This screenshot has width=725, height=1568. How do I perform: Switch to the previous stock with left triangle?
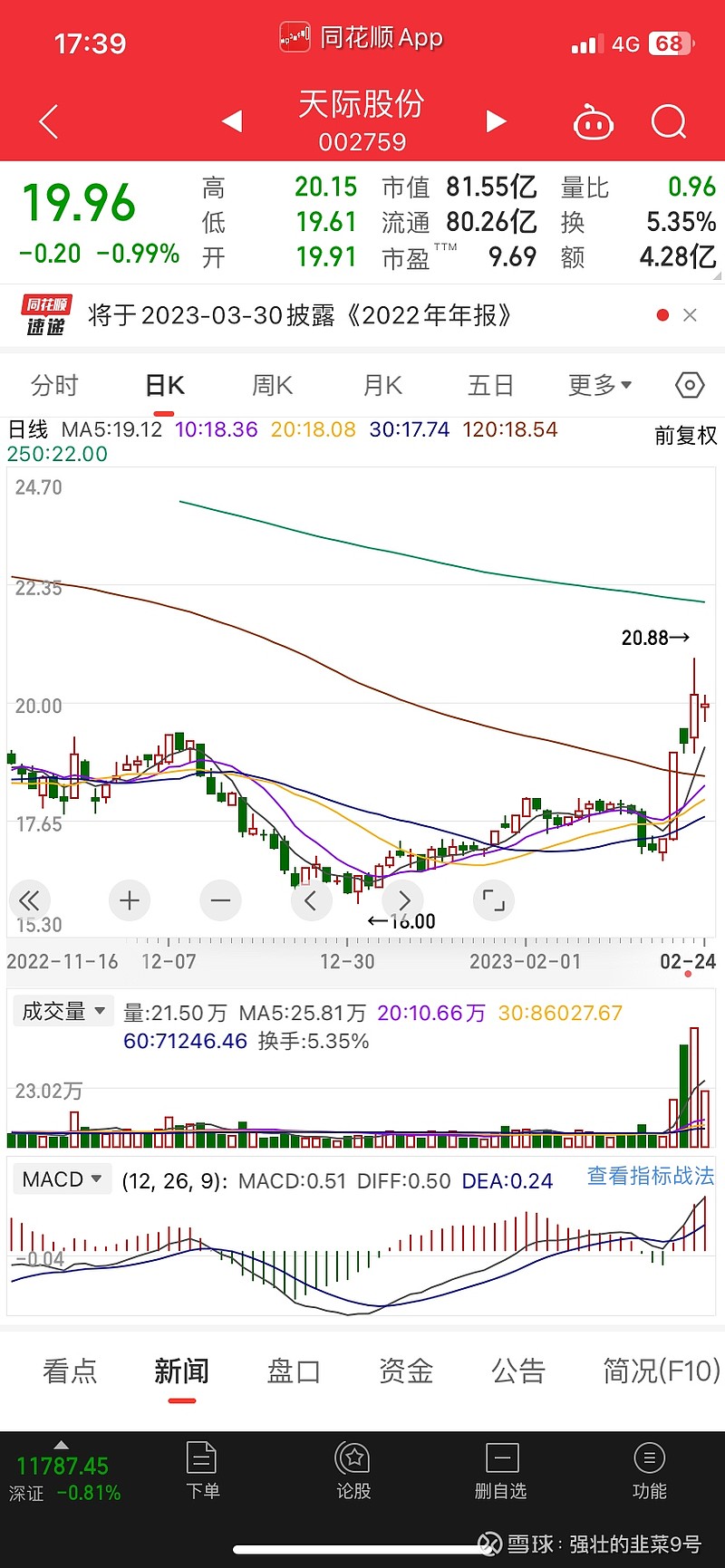(x=232, y=120)
